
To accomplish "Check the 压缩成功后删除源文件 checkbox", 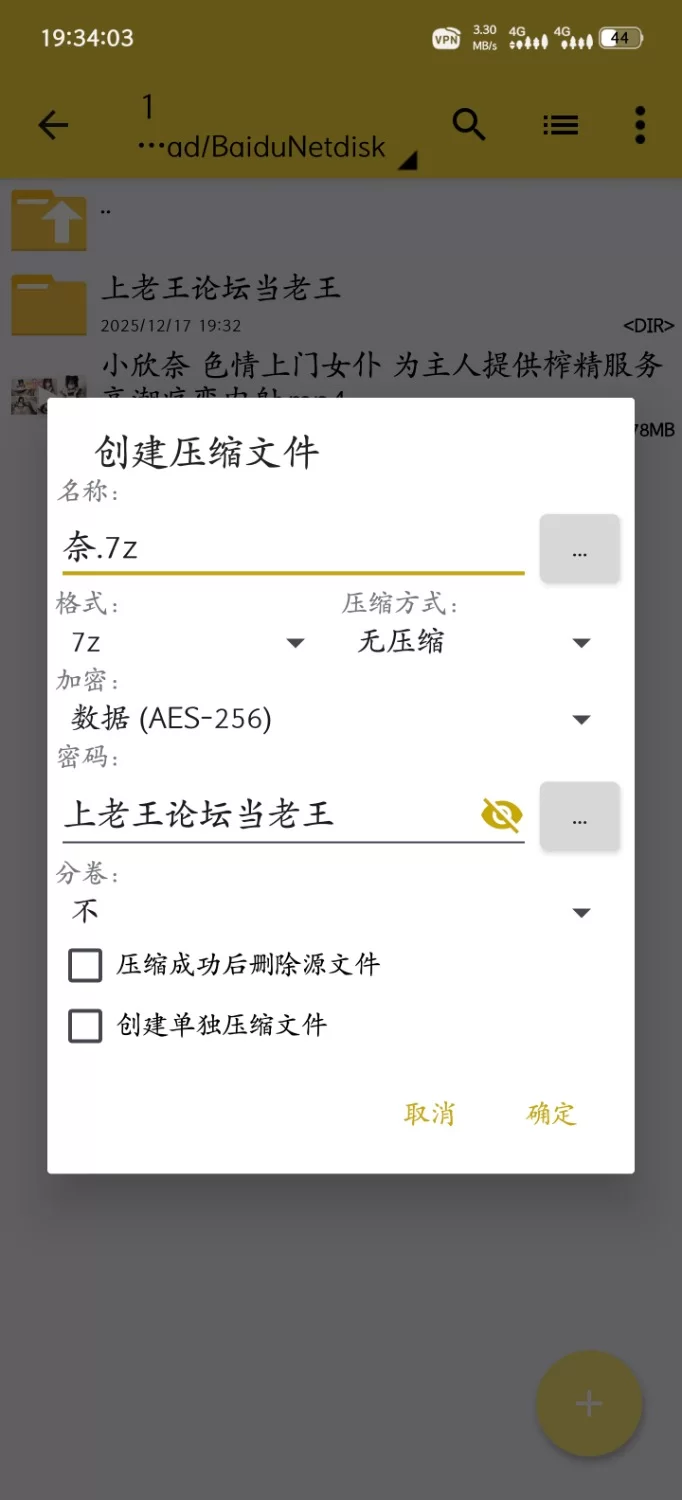I will 85,965.
